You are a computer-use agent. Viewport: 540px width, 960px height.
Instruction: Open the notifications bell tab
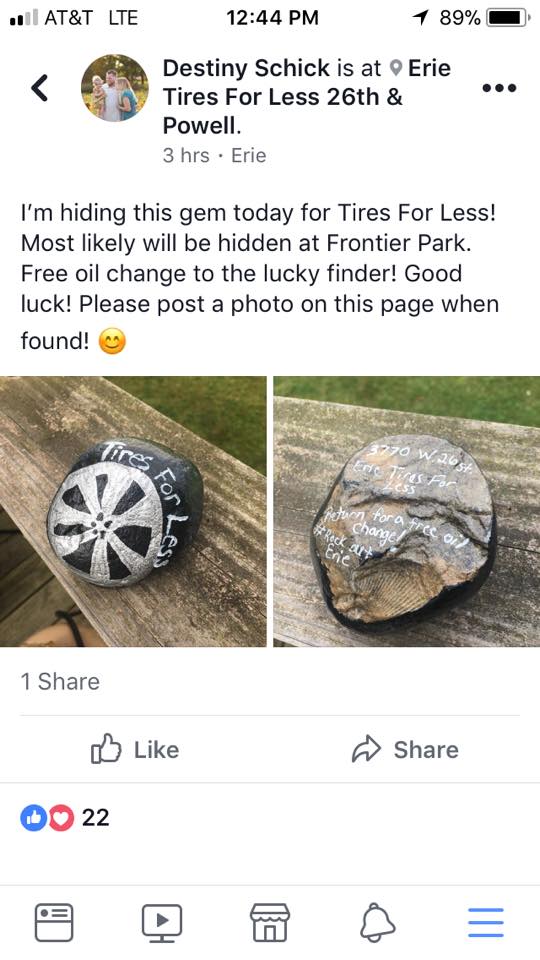[x=378, y=923]
